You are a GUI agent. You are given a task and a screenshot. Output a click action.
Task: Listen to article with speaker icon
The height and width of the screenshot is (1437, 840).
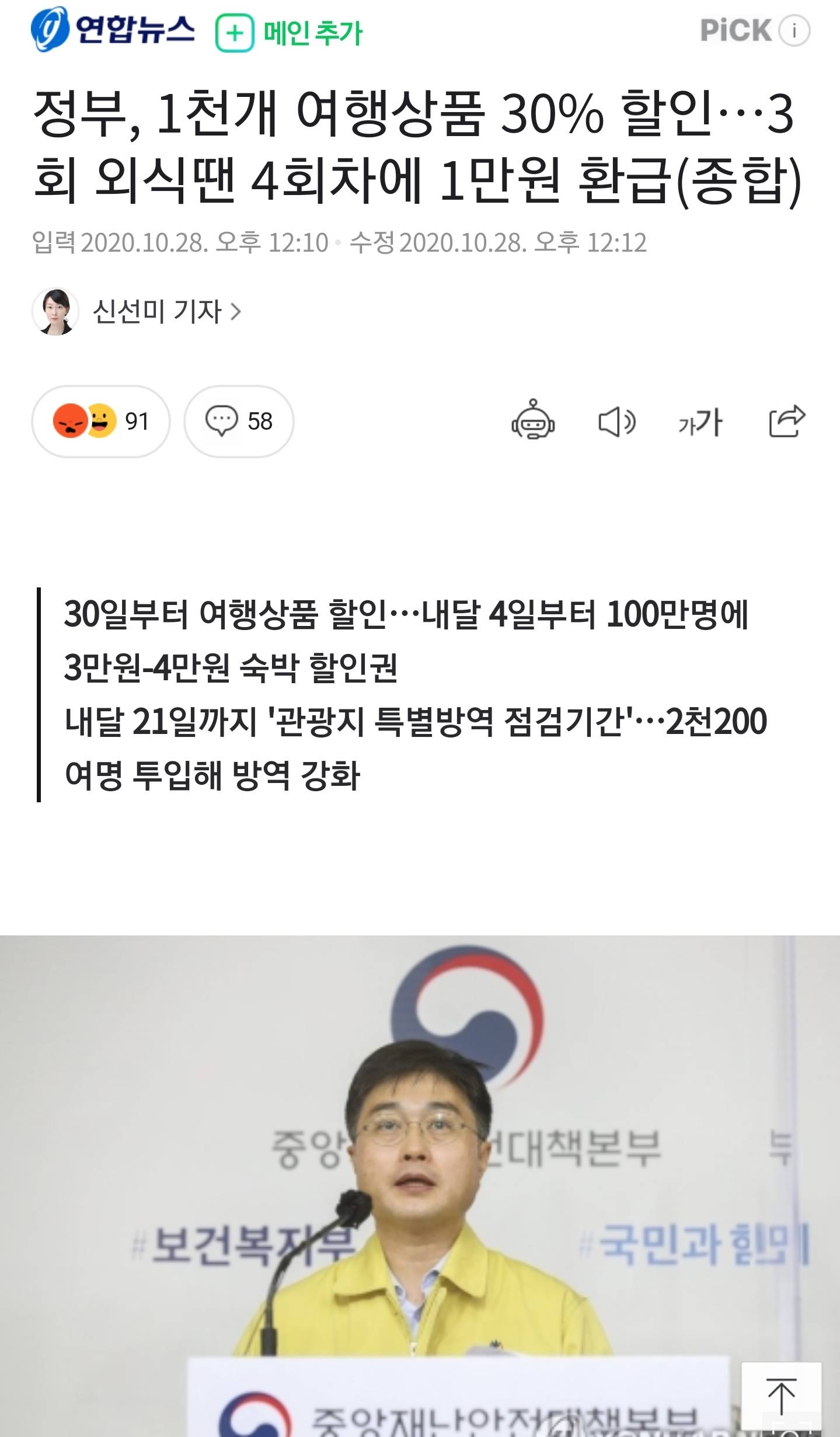click(x=616, y=421)
